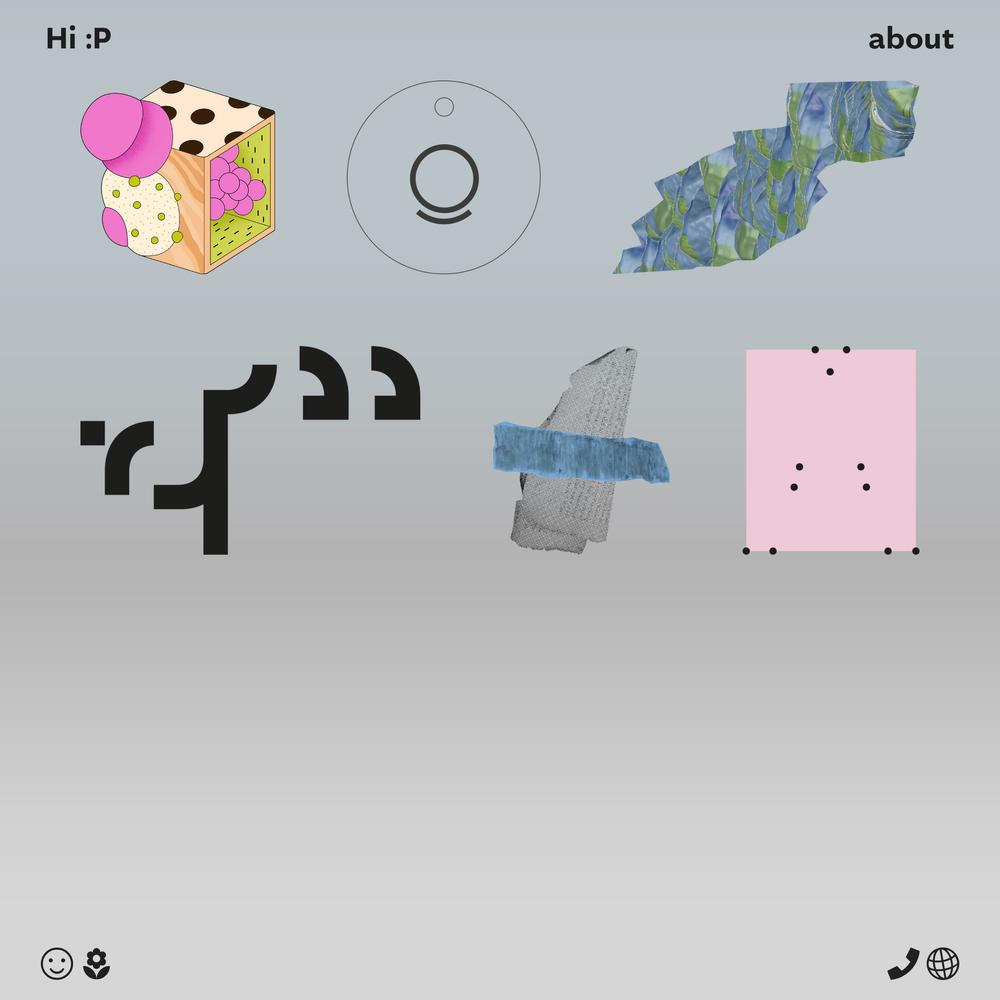The width and height of the screenshot is (1000, 1000).
Task: Open the about page
Action: pyautogui.click(x=910, y=39)
